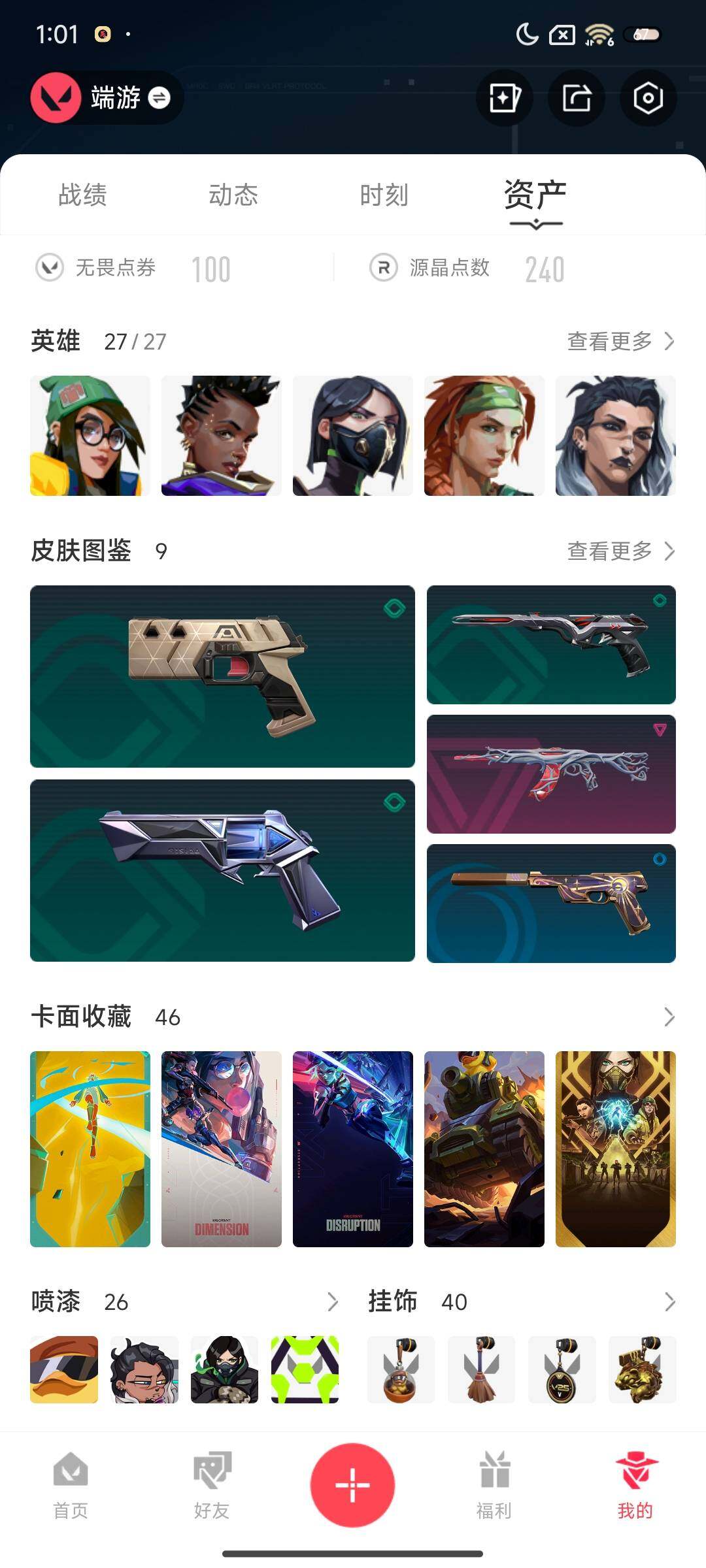Open the DISRUPTION player card
The image size is (706, 1568).
(x=353, y=1149)
